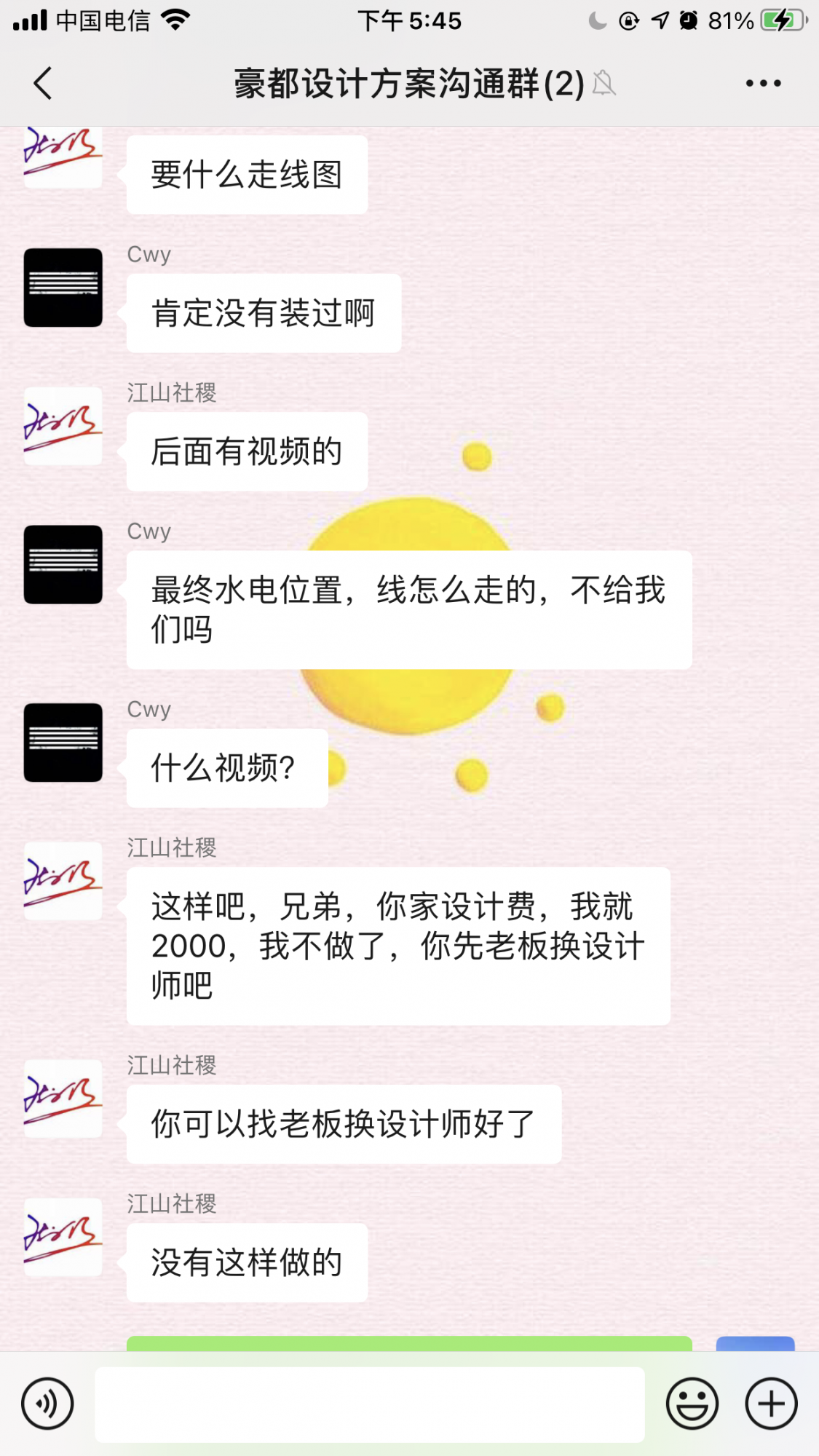This screenshot has height=1456, width=819.
Task: Open the emoji sticker panel
Action: (692, 1404)
